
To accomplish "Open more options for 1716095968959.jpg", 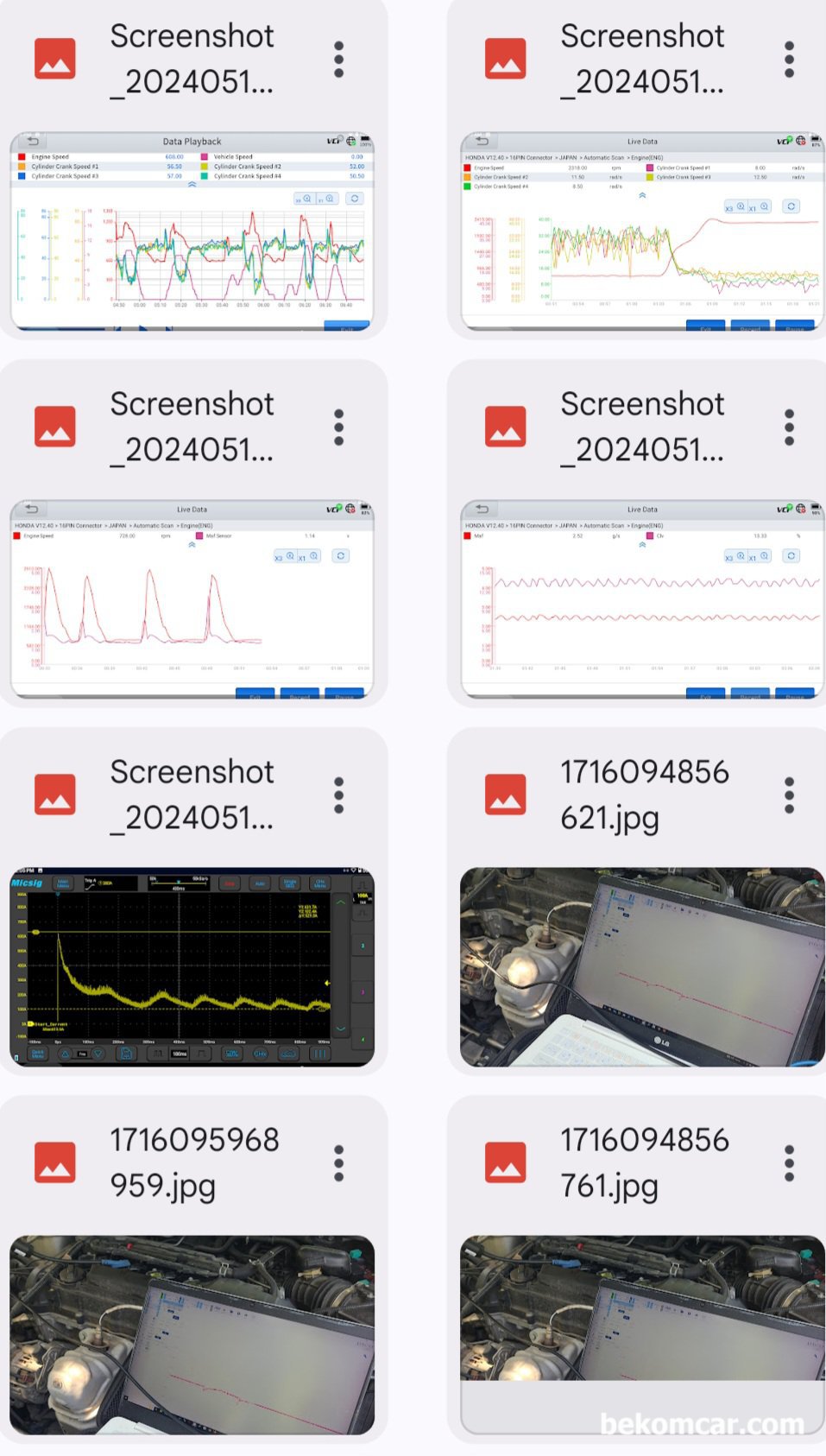I will click(338, 1163).
